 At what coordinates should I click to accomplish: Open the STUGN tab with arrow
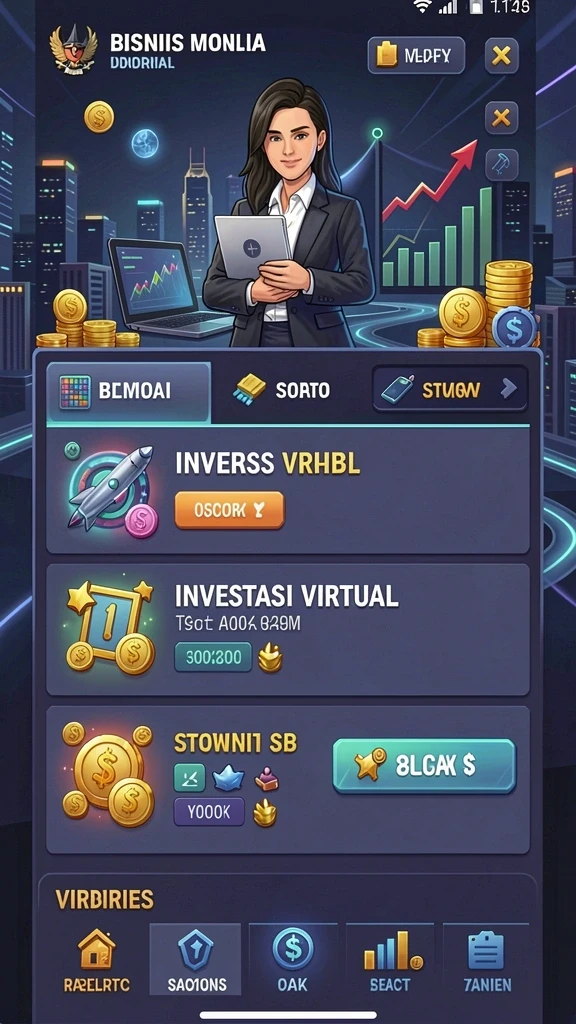point(449,390)
